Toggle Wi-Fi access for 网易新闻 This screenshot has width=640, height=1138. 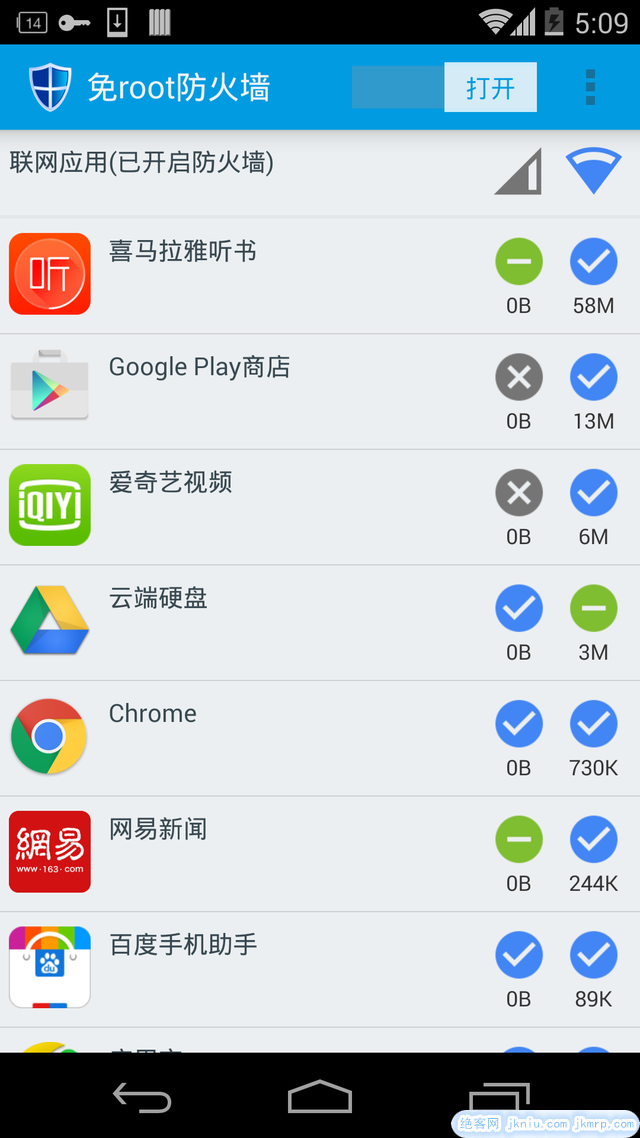click(594, 840)
